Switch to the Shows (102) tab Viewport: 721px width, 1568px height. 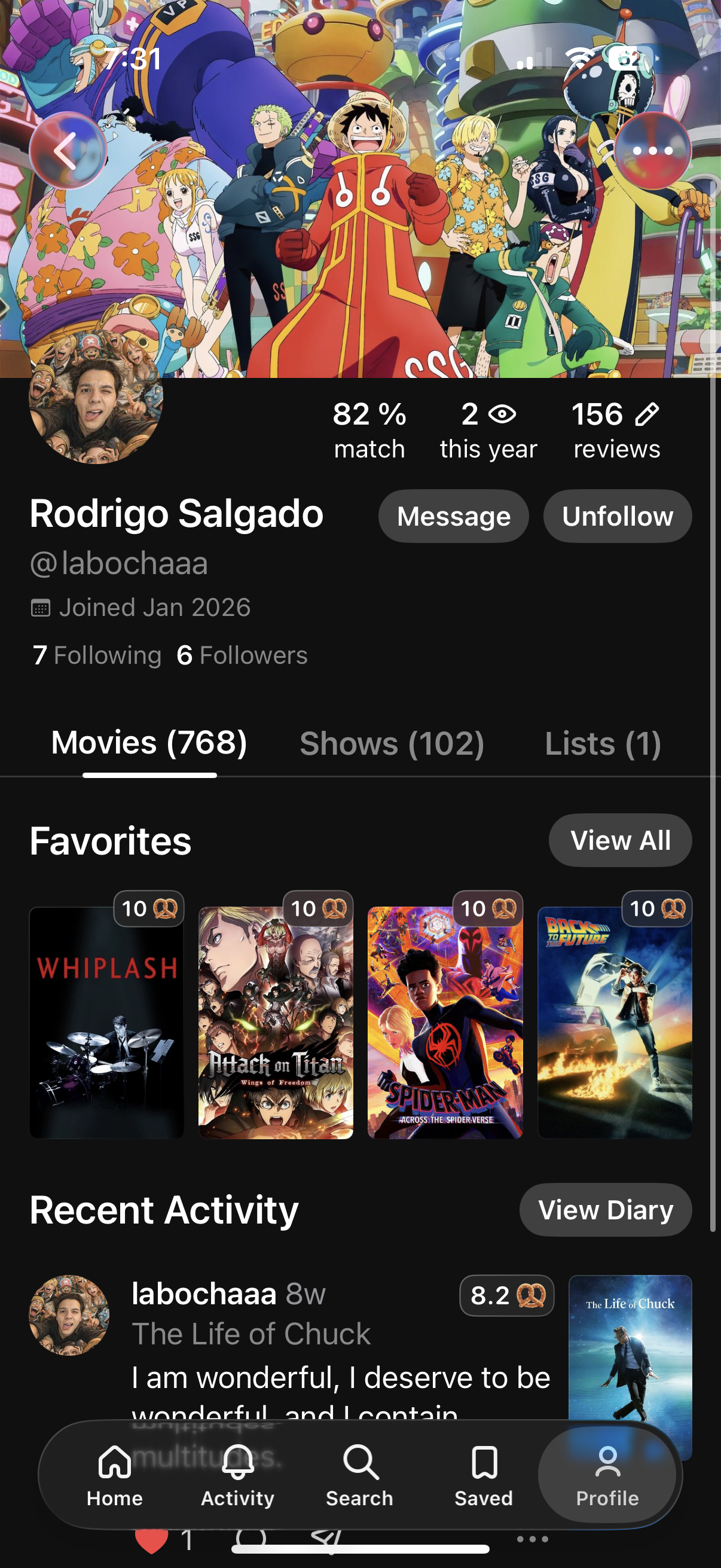pos(392,744)
